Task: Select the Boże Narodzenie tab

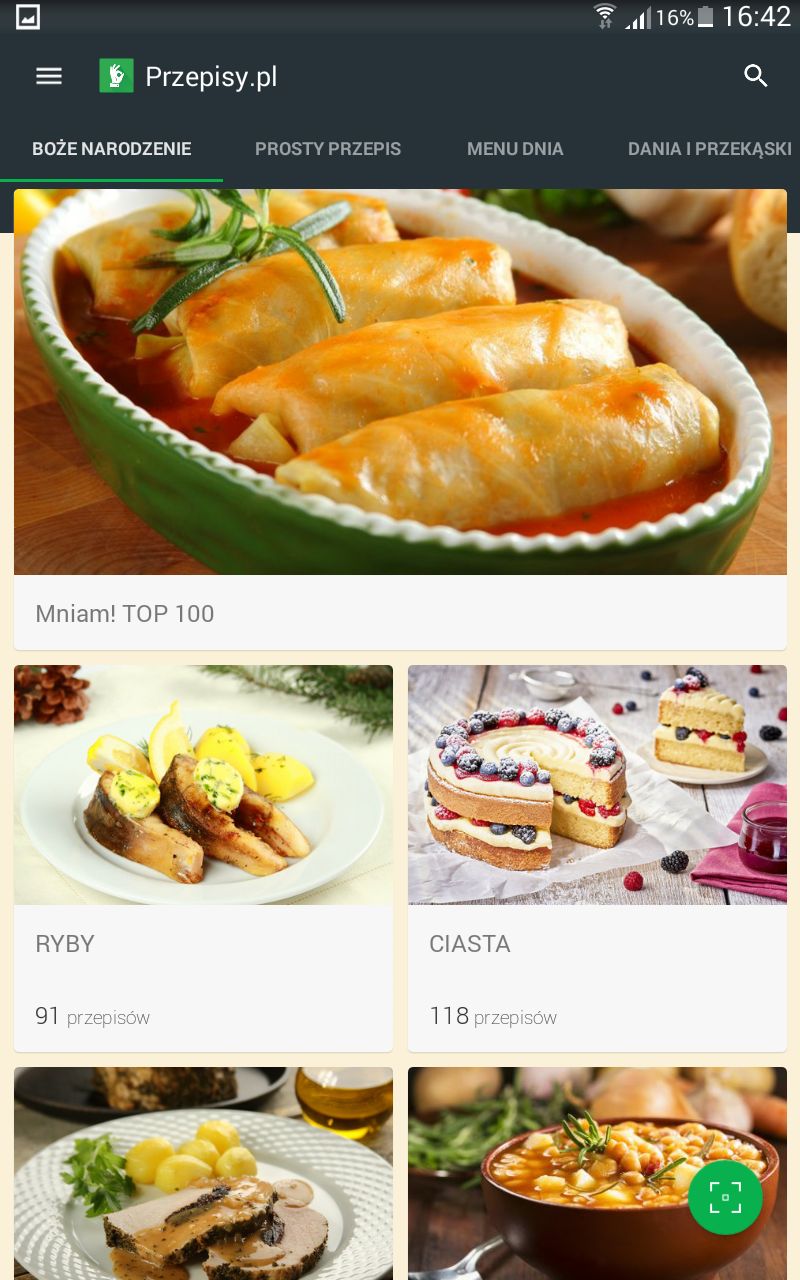Action: tap(111, 149)
